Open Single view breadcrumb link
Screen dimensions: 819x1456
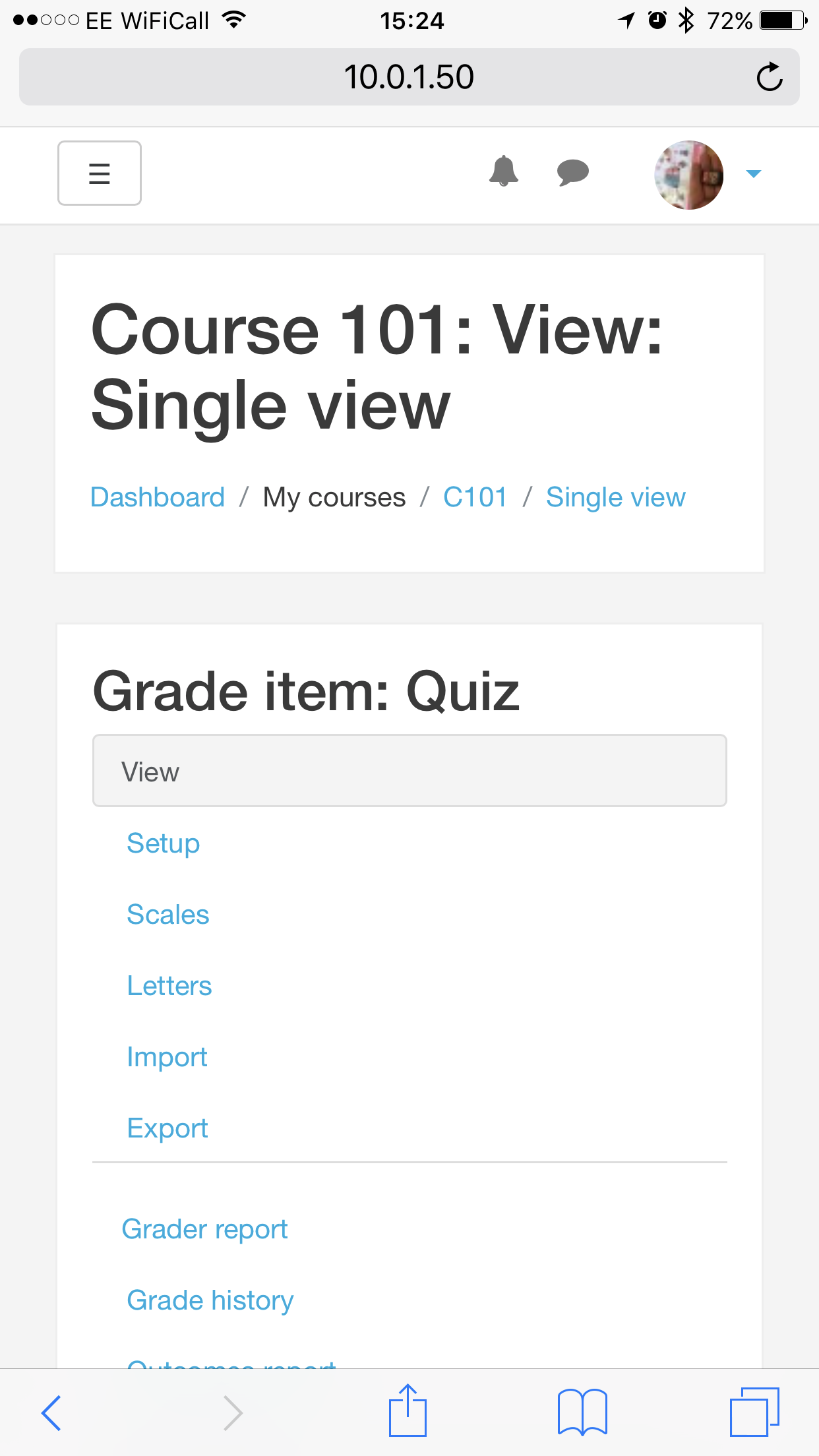click(616, 497)
